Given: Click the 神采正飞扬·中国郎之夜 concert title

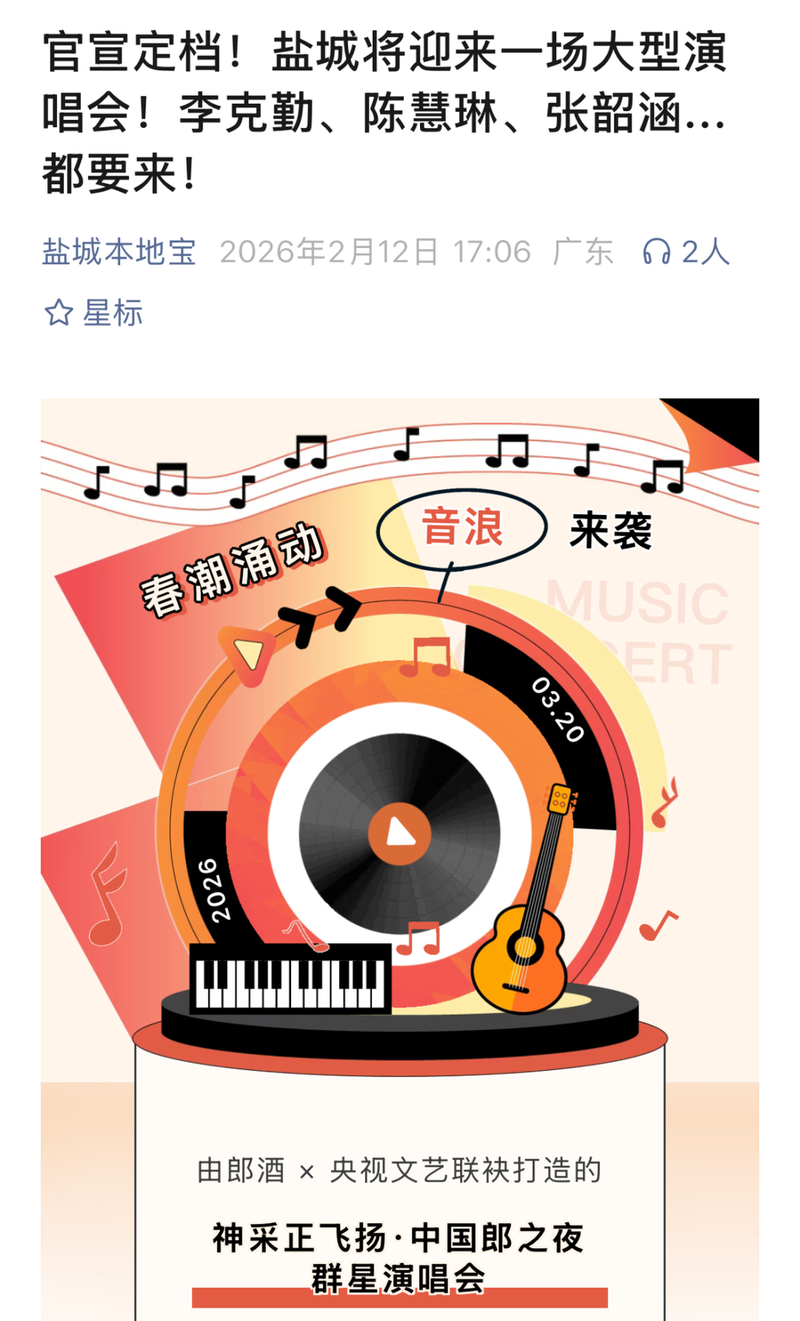Looking at the screenshot, I should [398, 1240].
